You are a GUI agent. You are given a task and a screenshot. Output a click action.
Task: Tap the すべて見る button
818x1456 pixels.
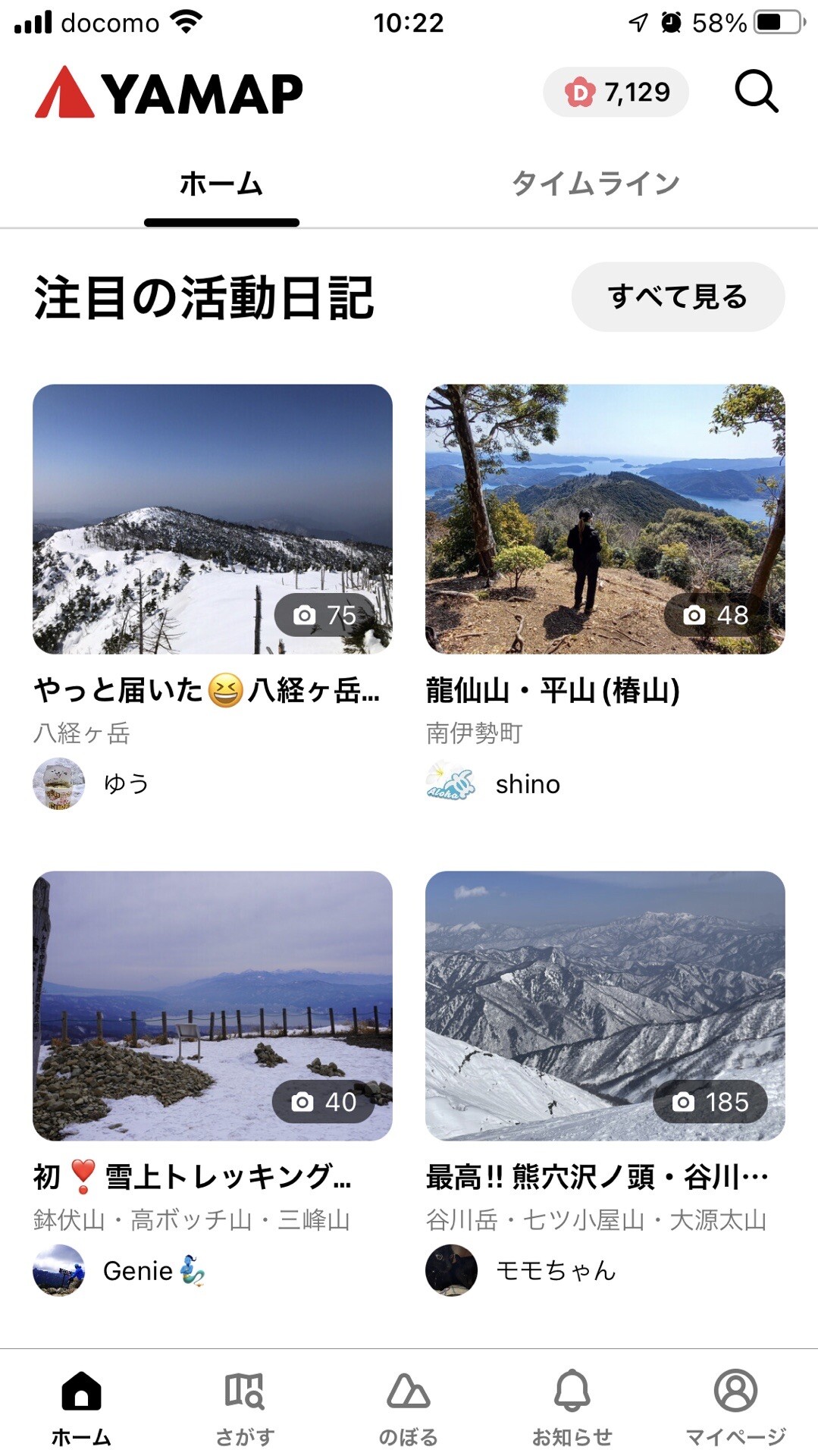click(678, 297)
